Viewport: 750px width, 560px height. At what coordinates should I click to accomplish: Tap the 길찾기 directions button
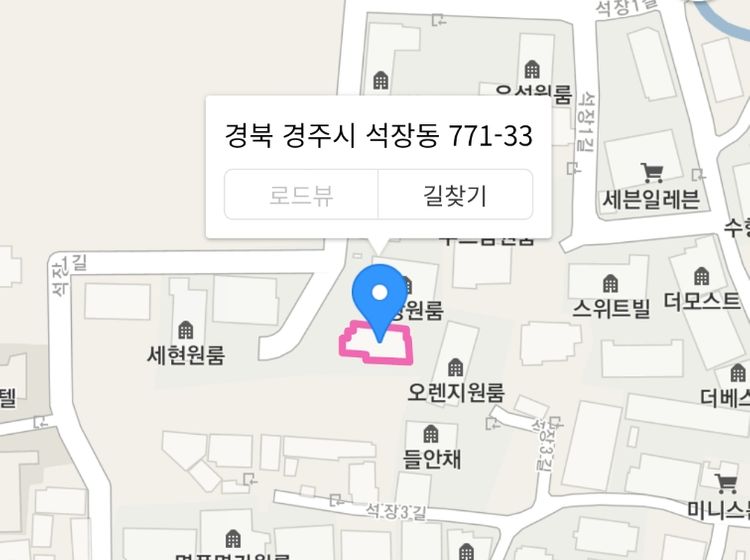click(x=455, y=195)
